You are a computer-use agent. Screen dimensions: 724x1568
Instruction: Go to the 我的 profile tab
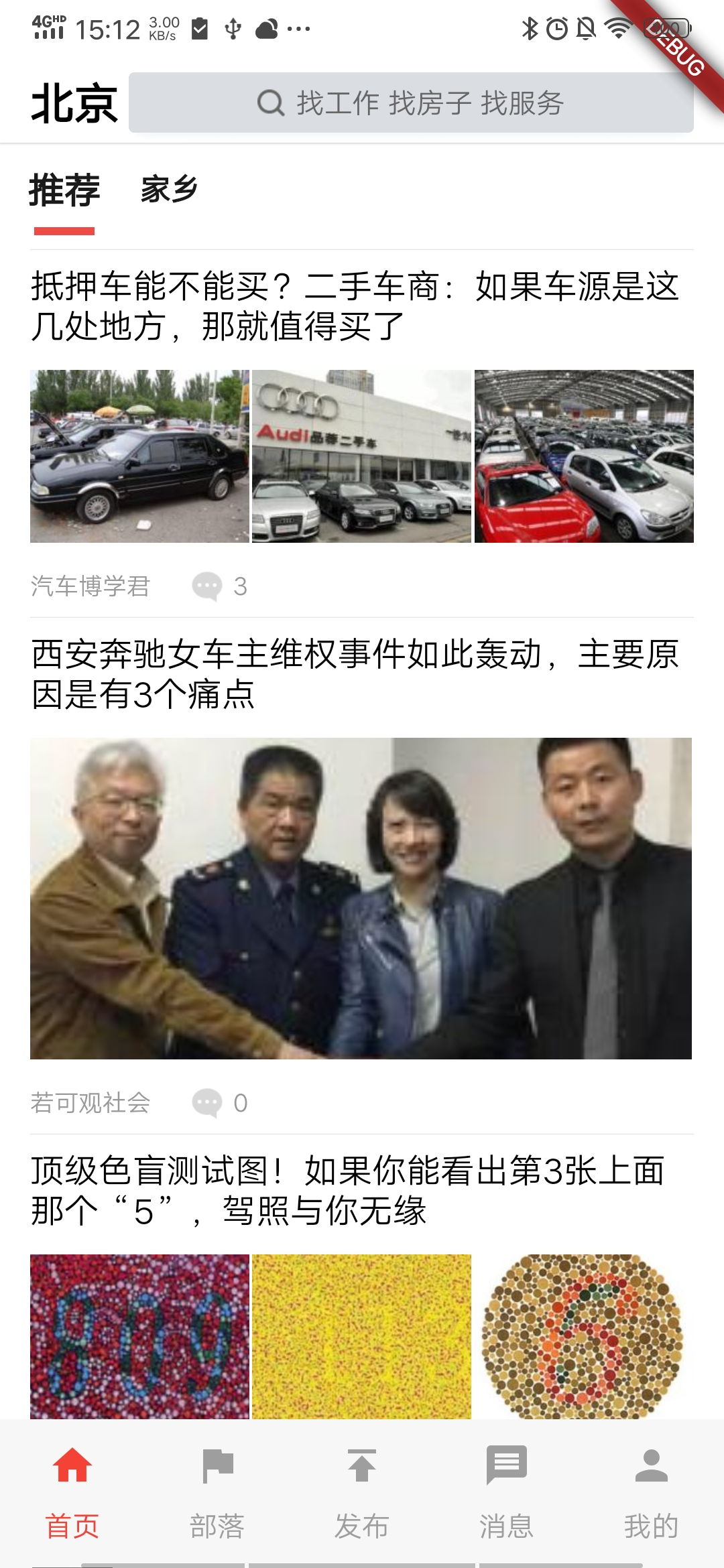[652, 1493]
